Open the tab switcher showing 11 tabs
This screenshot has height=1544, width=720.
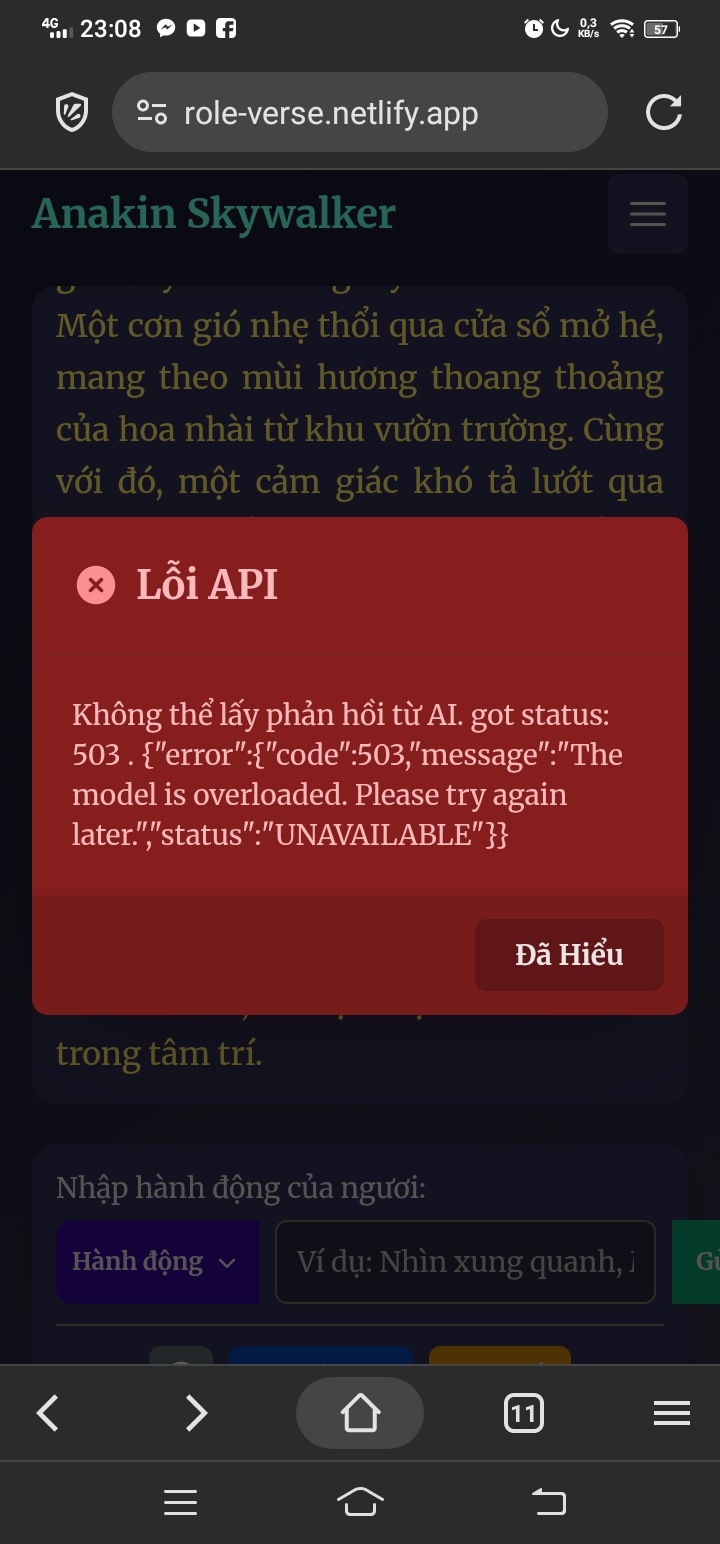point(523,1413)
